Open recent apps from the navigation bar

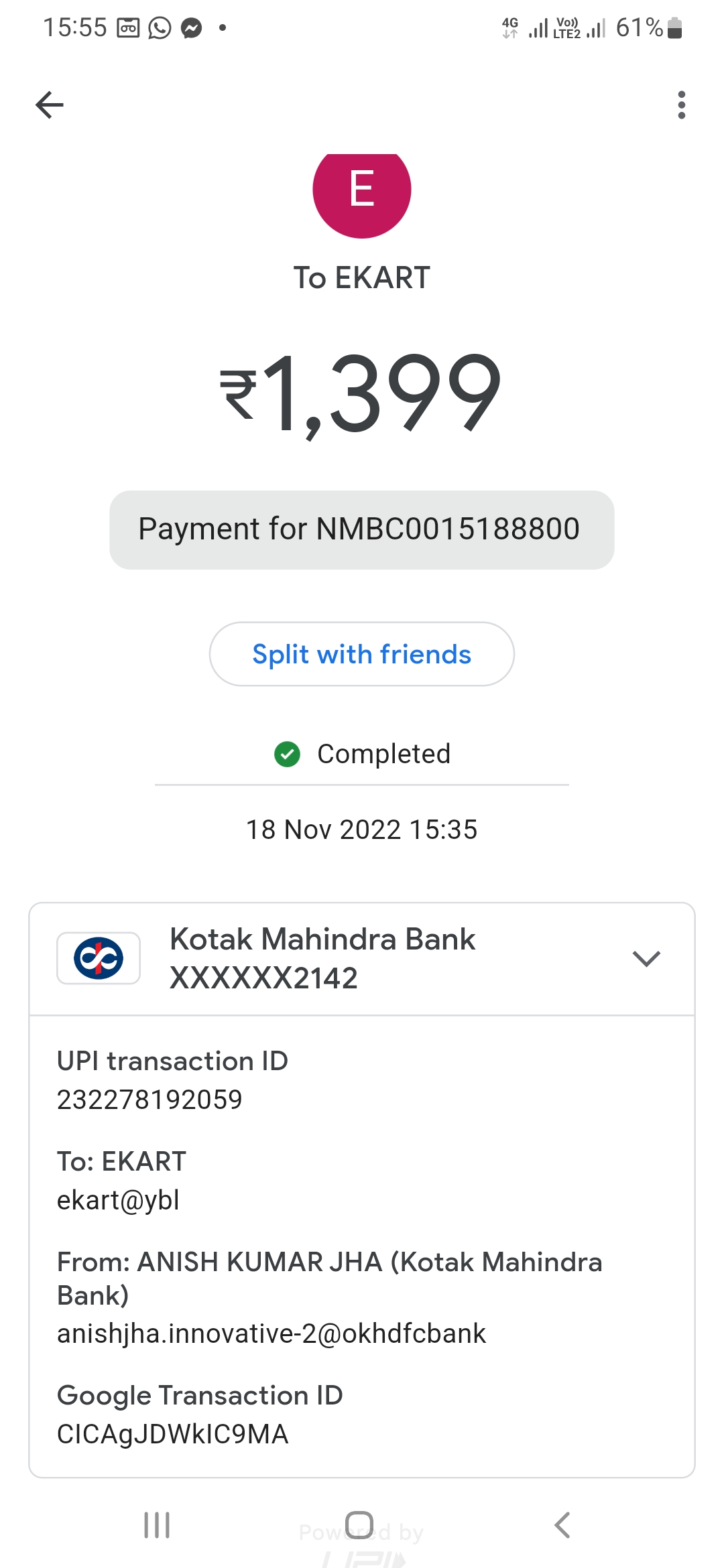(157, 1525)
